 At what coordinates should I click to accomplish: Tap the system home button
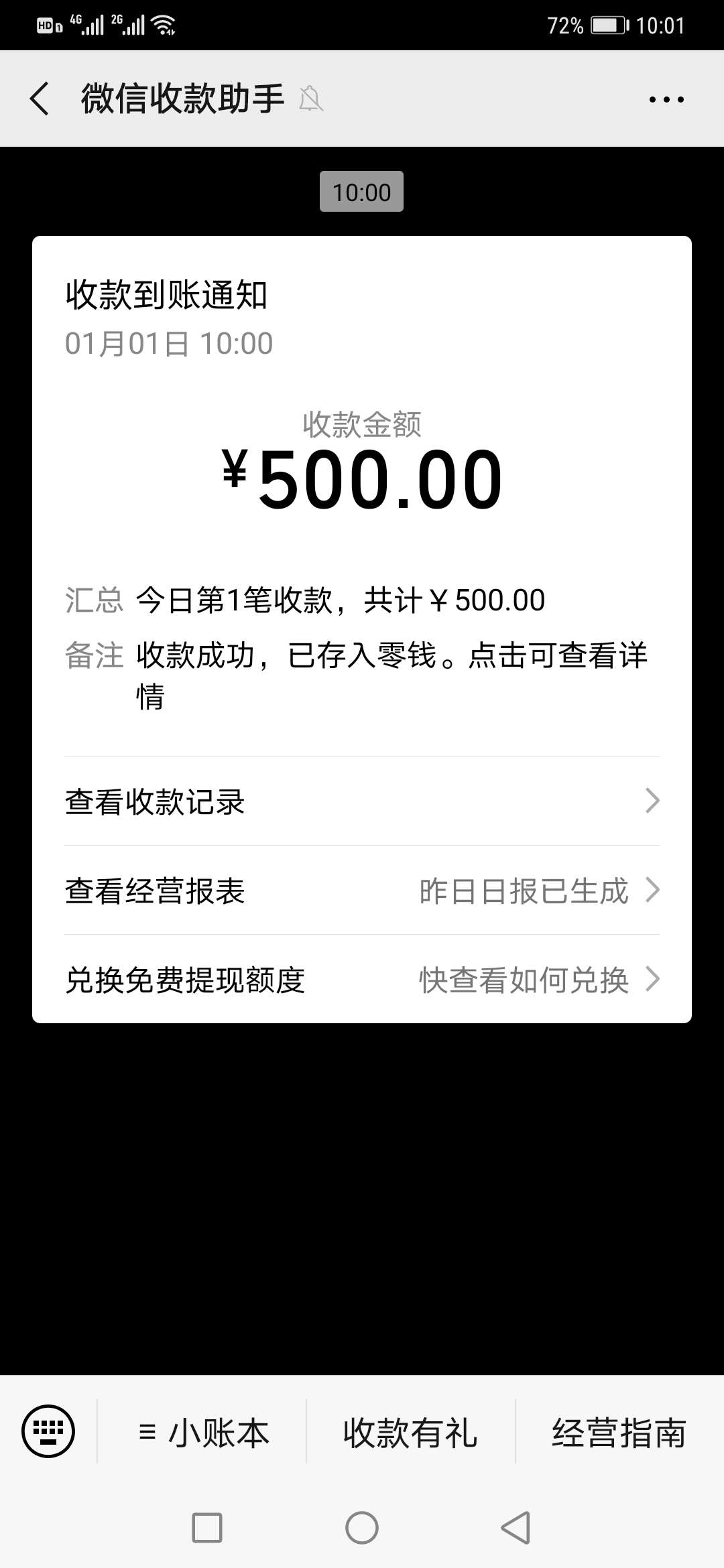[362, 1528]
